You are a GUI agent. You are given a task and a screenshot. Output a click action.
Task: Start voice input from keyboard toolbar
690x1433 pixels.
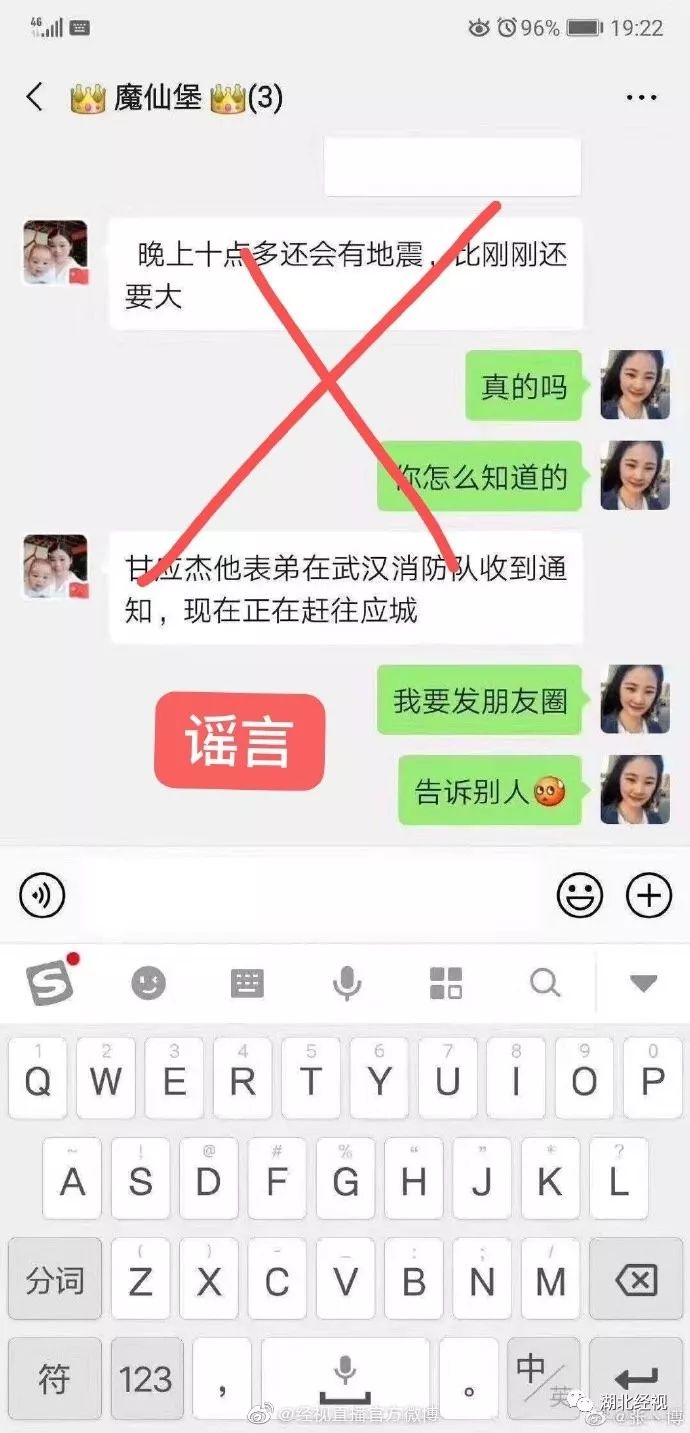pyautogui.click(x=346, y=983)
